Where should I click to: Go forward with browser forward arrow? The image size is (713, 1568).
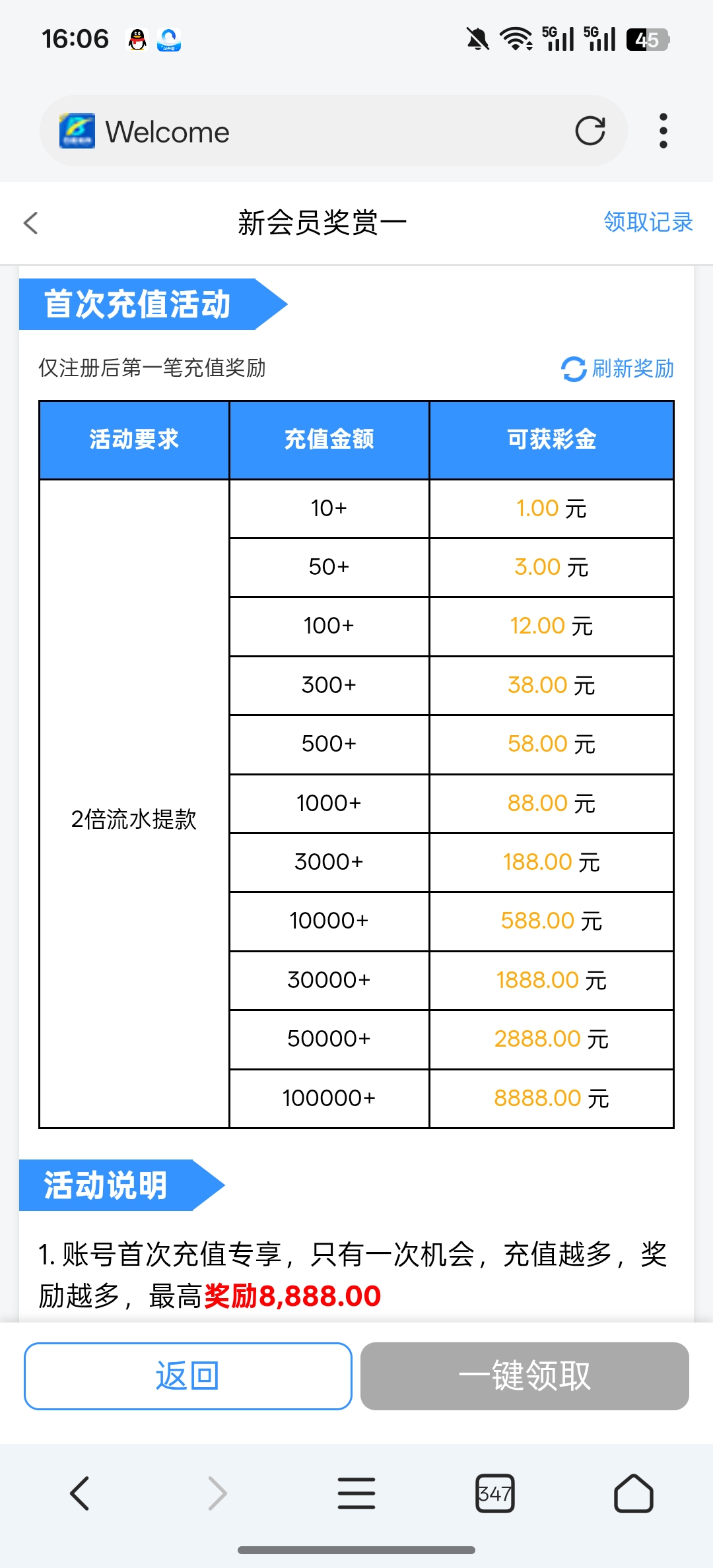217,1493
